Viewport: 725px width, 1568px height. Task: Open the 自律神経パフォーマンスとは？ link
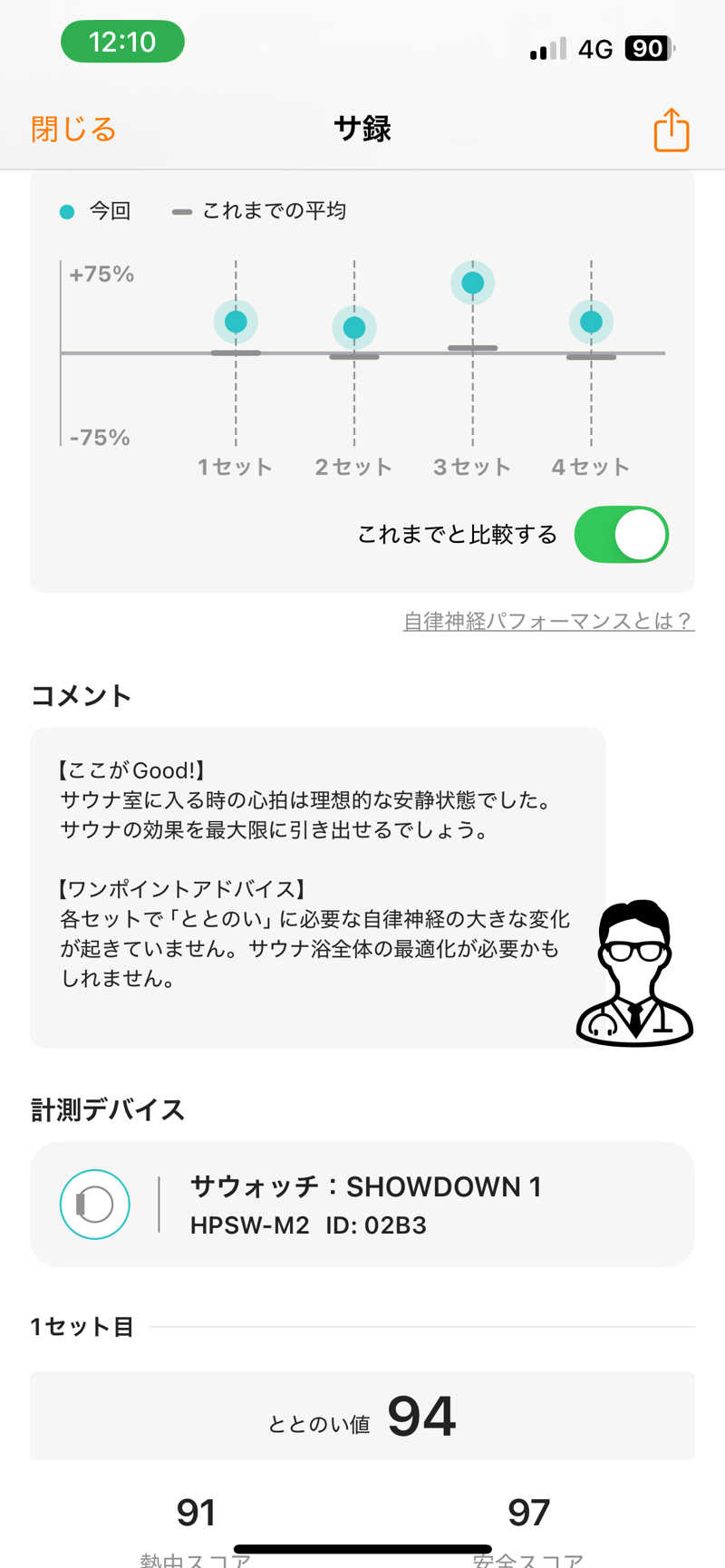[548, 621]
